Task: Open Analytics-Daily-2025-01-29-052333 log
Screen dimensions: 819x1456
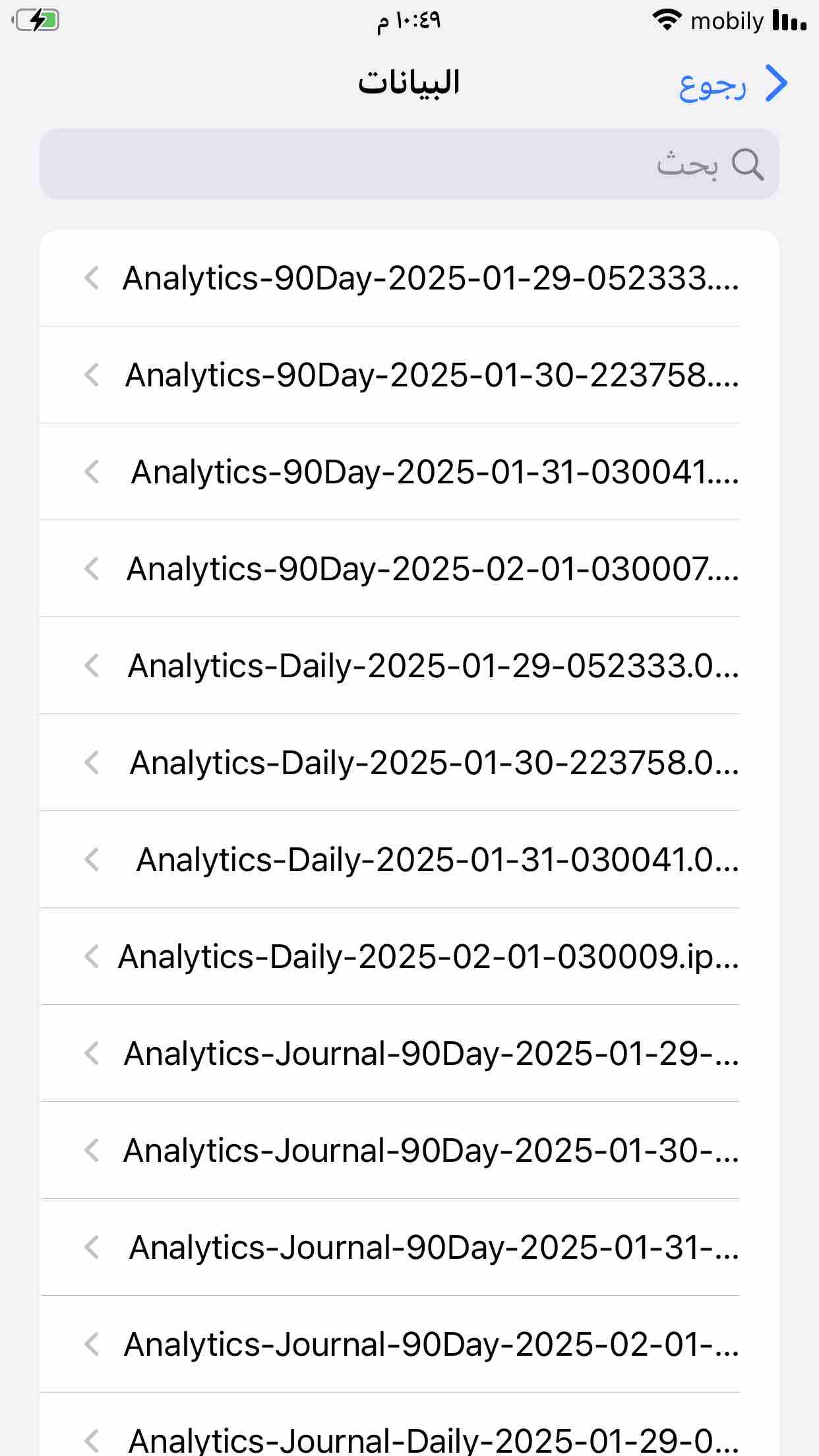Action: [409, 666]
